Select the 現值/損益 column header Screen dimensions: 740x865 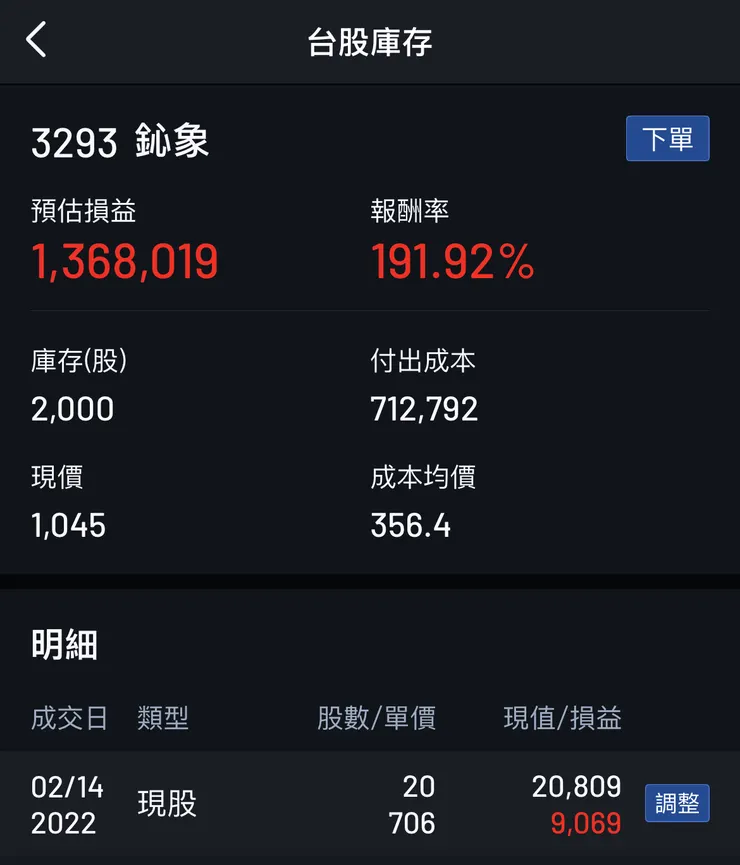click(561, 718)
